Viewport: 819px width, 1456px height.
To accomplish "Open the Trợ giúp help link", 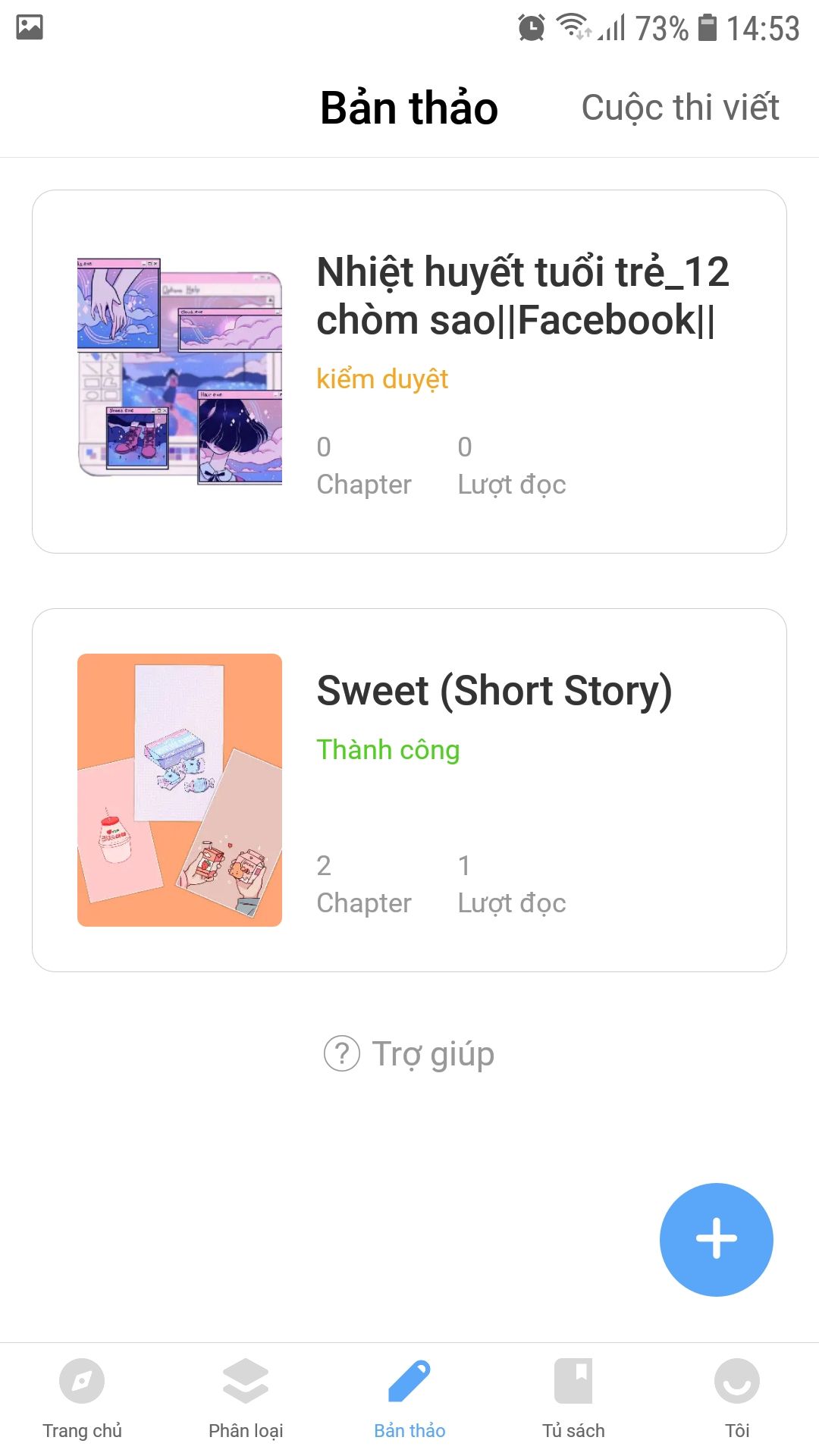I will [409, 1054].
